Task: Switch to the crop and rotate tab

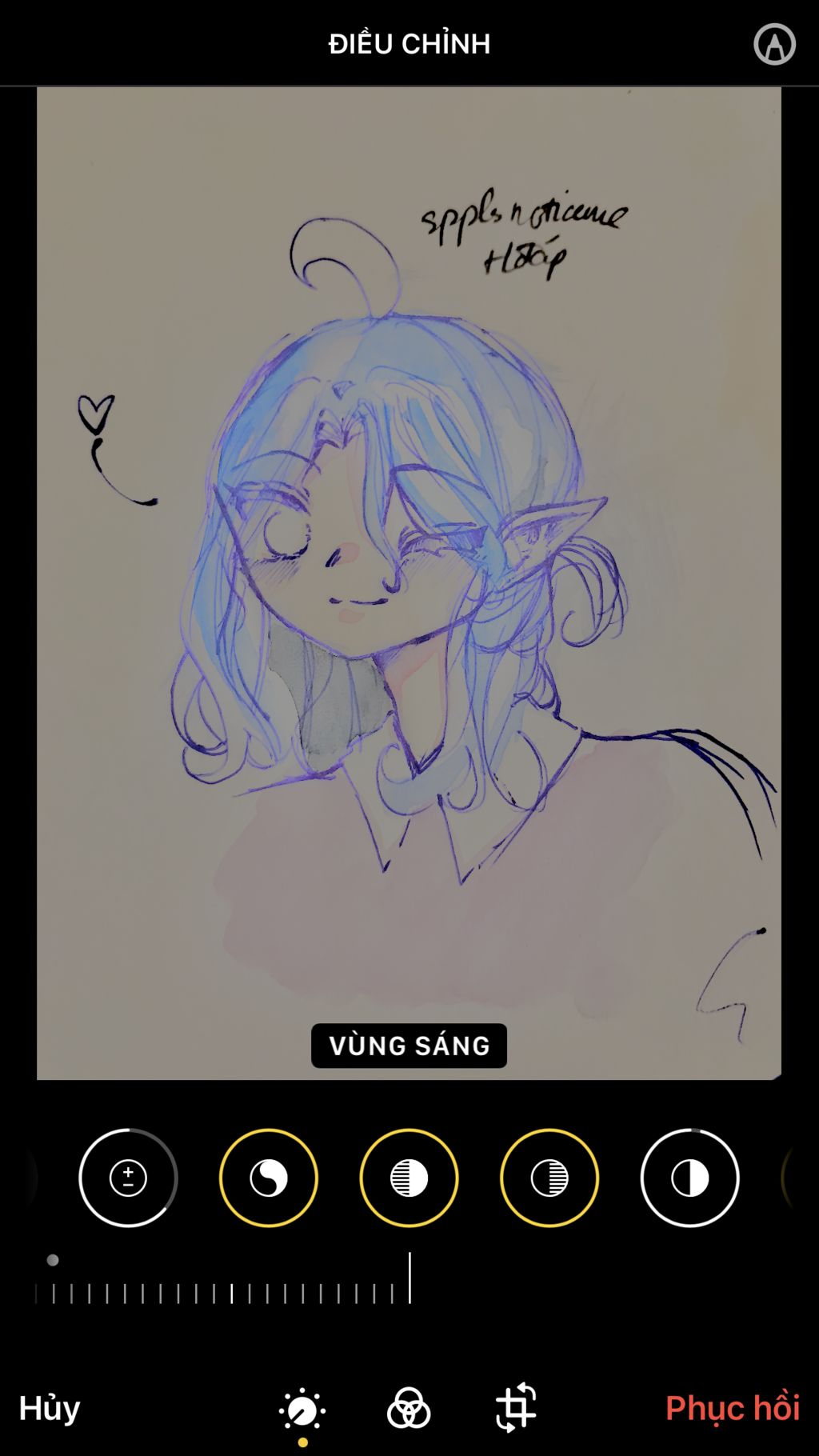Action: point(516,1408)
